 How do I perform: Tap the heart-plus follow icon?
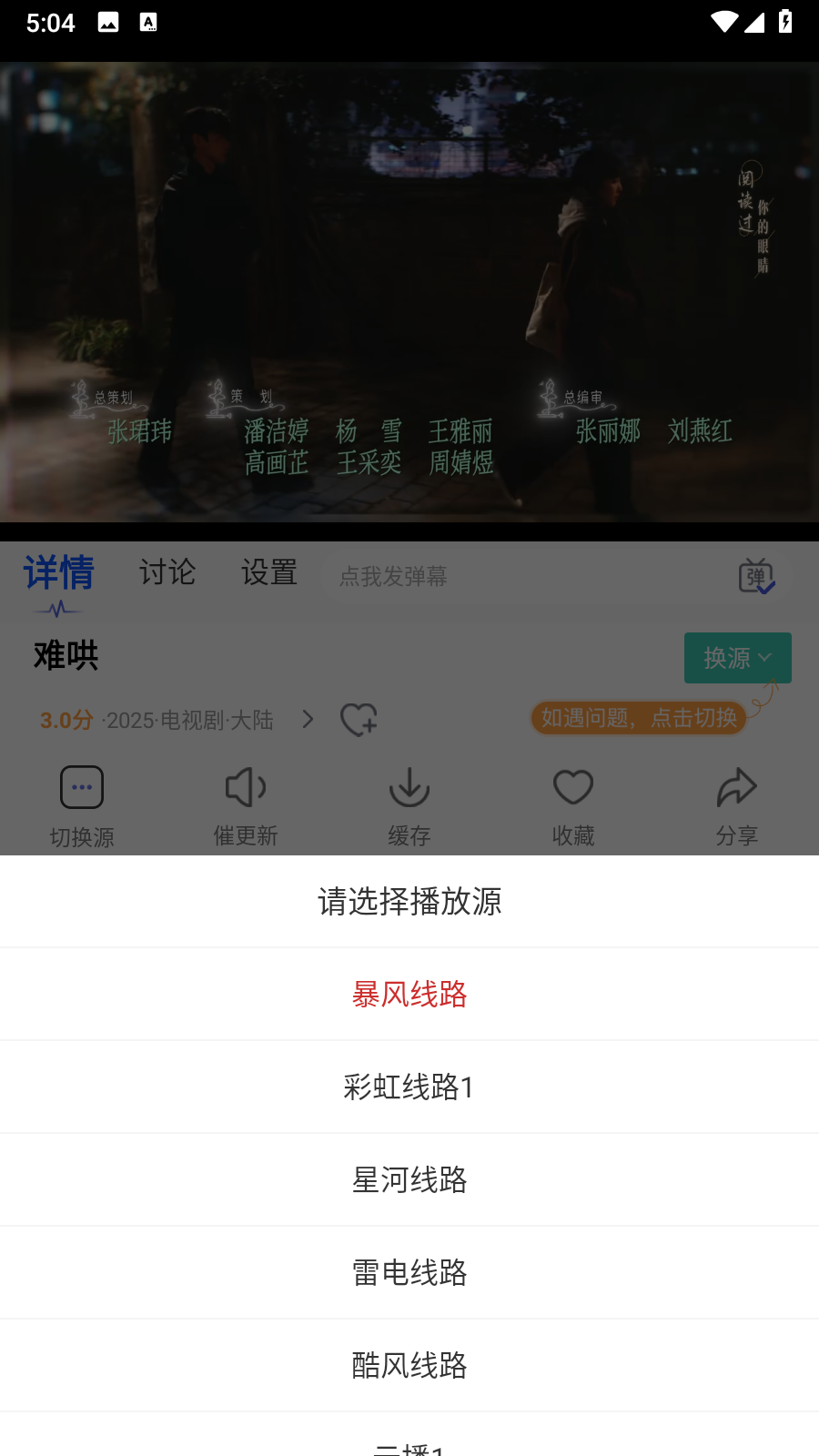tap(359, 720)
